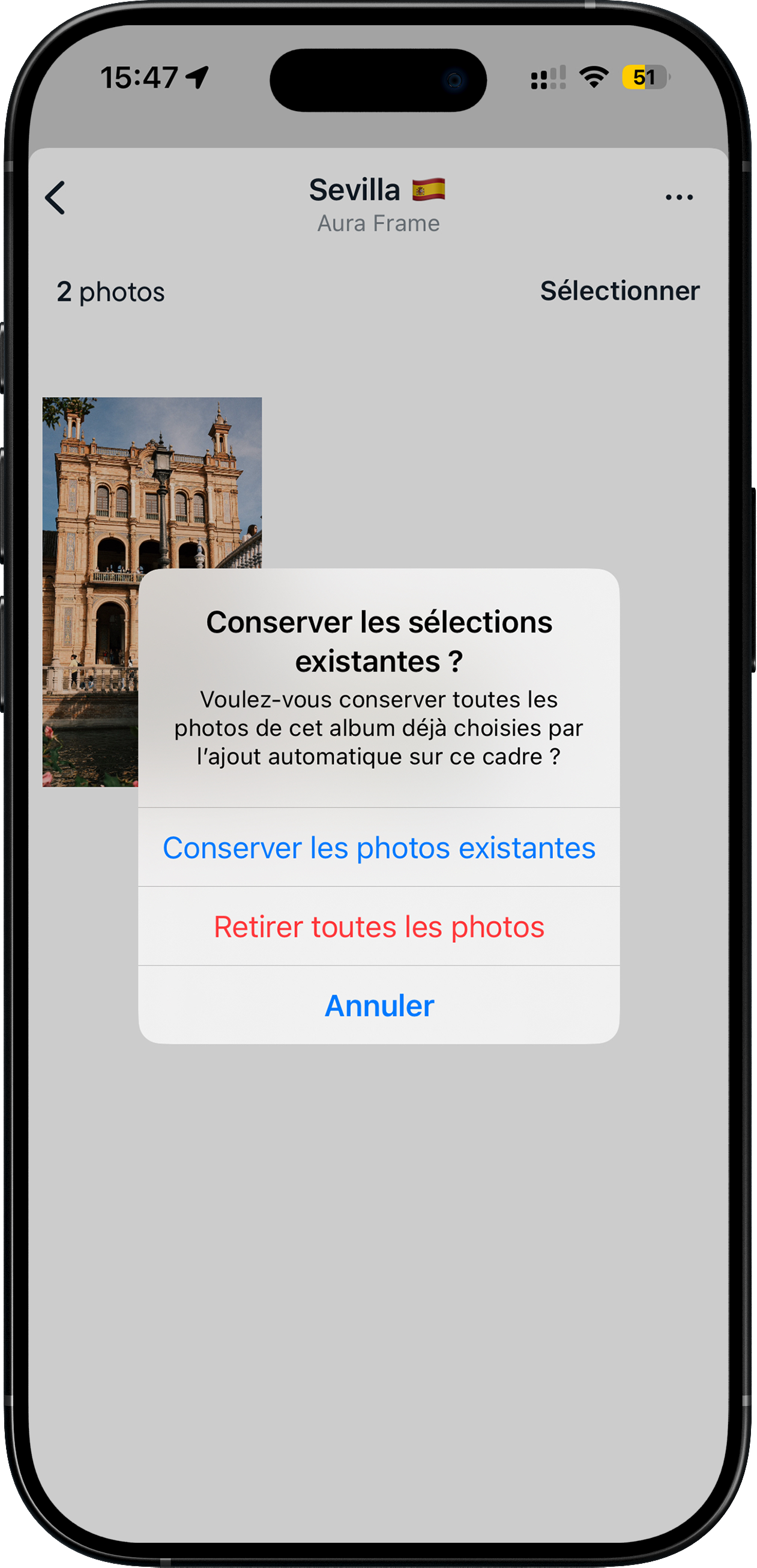Select Retirer toutes les photos
Screen dimensions: 757x1568
(378, 927)
